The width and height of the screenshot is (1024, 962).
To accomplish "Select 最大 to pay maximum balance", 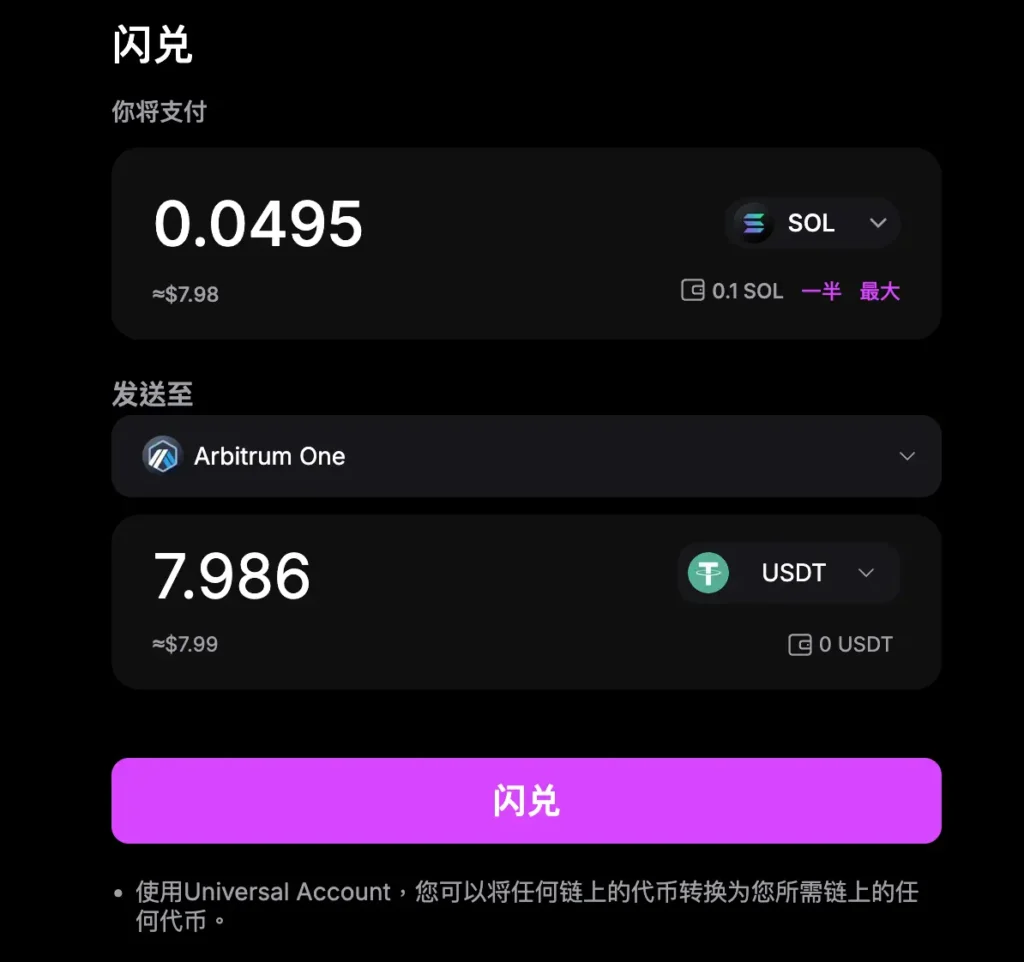I will pyautogui.click(x=880, y=291).
